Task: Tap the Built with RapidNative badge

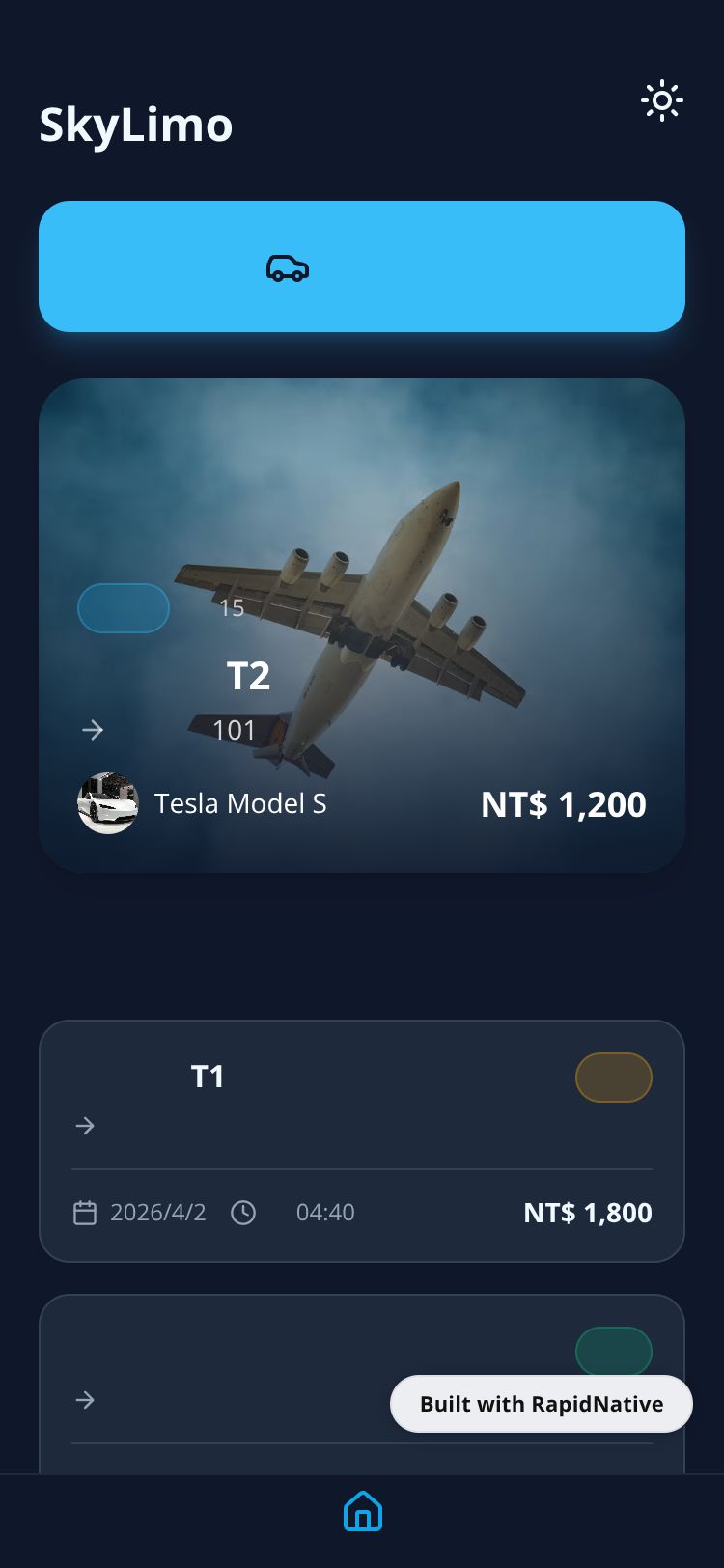Action: tap(542, 1404)
